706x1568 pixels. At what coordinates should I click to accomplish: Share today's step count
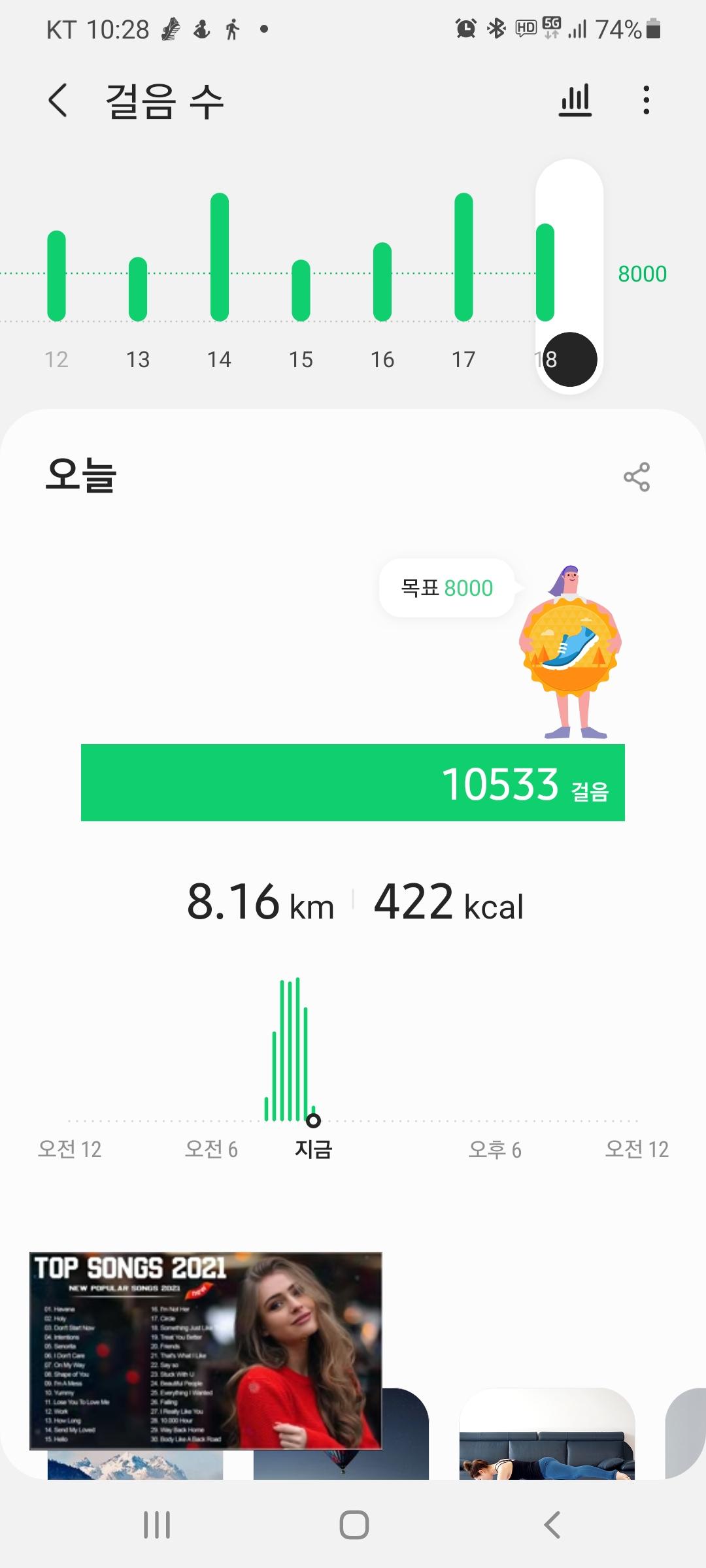click(x=636, y=477)
